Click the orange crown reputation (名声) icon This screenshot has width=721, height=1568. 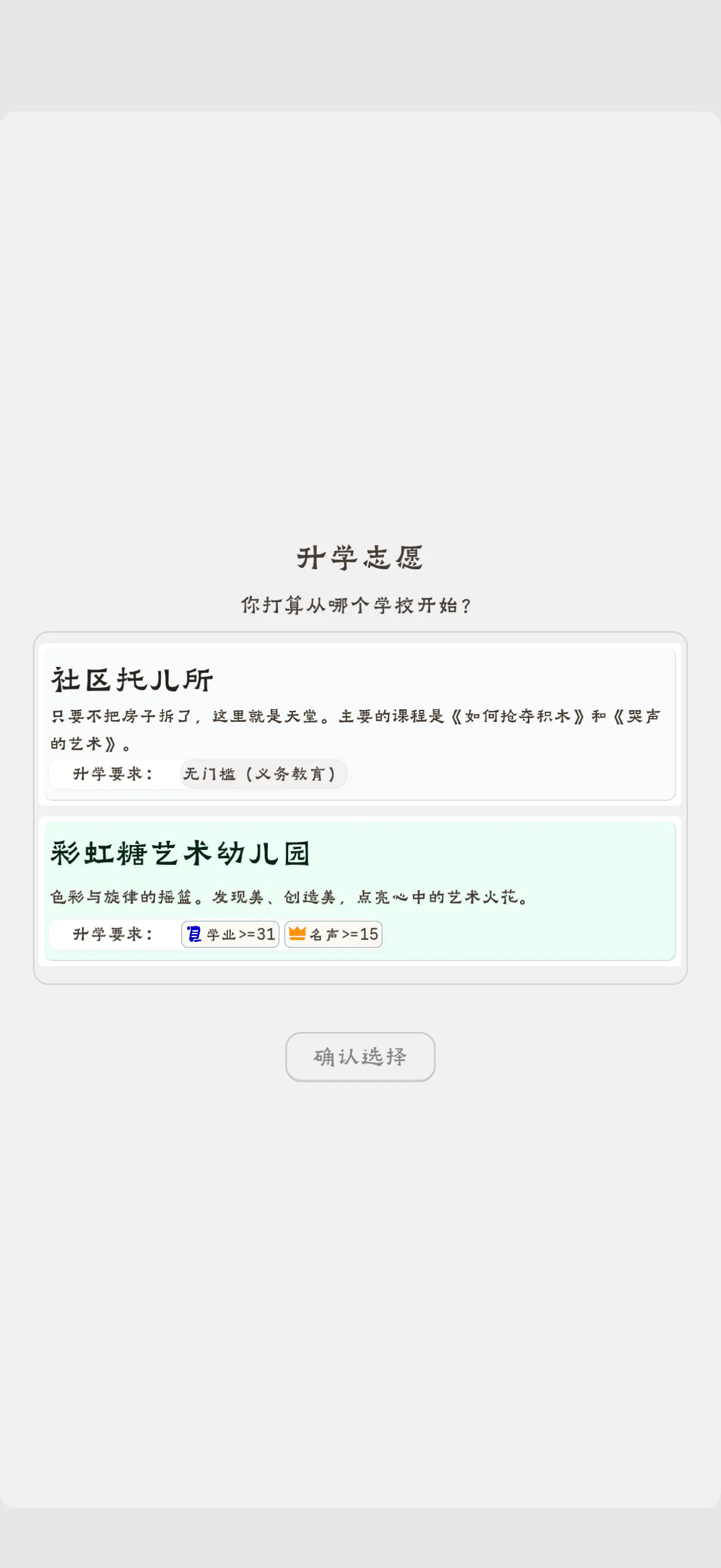click(297, 934)
